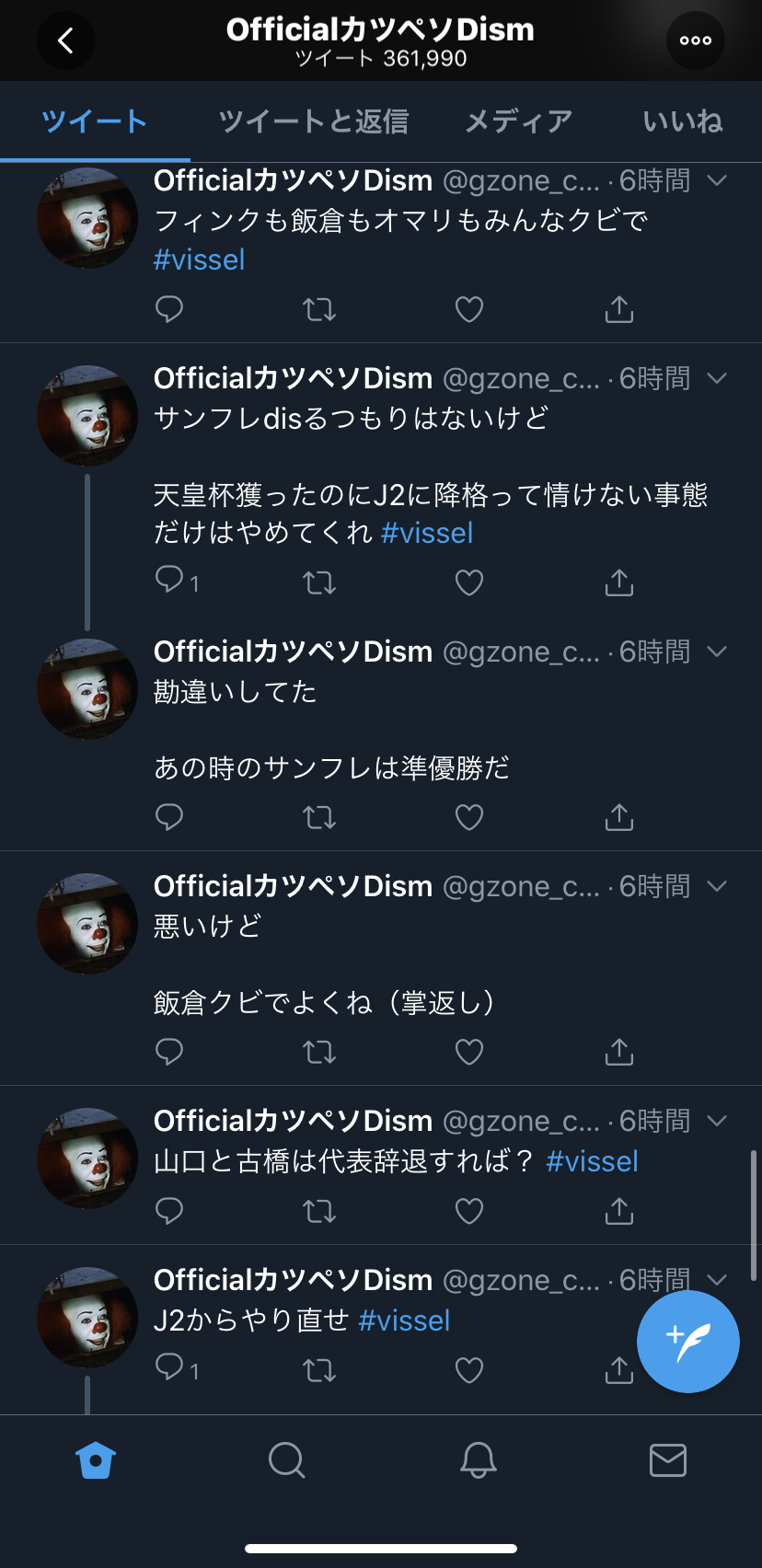Retweet the 勘違いしてた tweet
Image resolution: width=762 pixels, height=1568 pixels.
[319, 817]
